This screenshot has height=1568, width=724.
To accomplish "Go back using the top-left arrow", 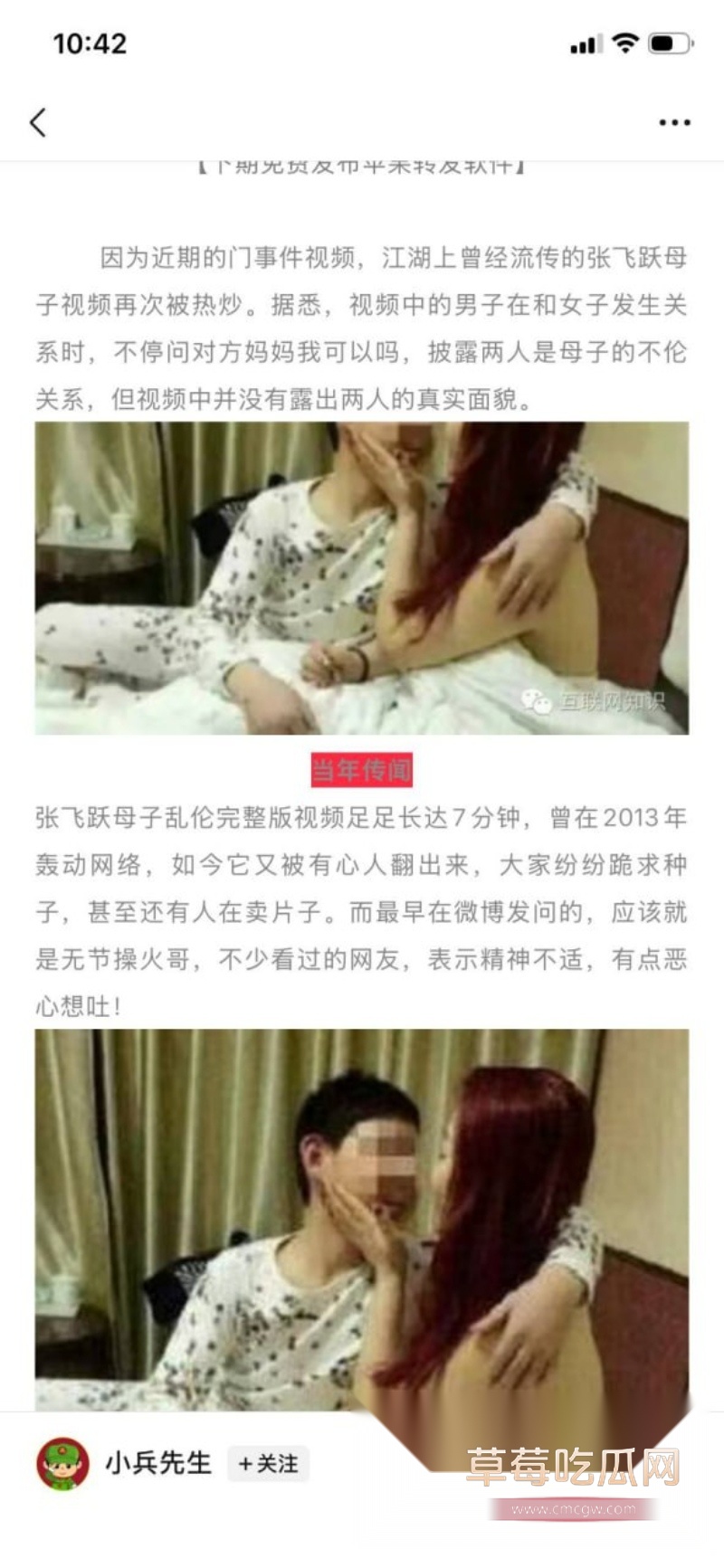I will [x=38, y=122].
